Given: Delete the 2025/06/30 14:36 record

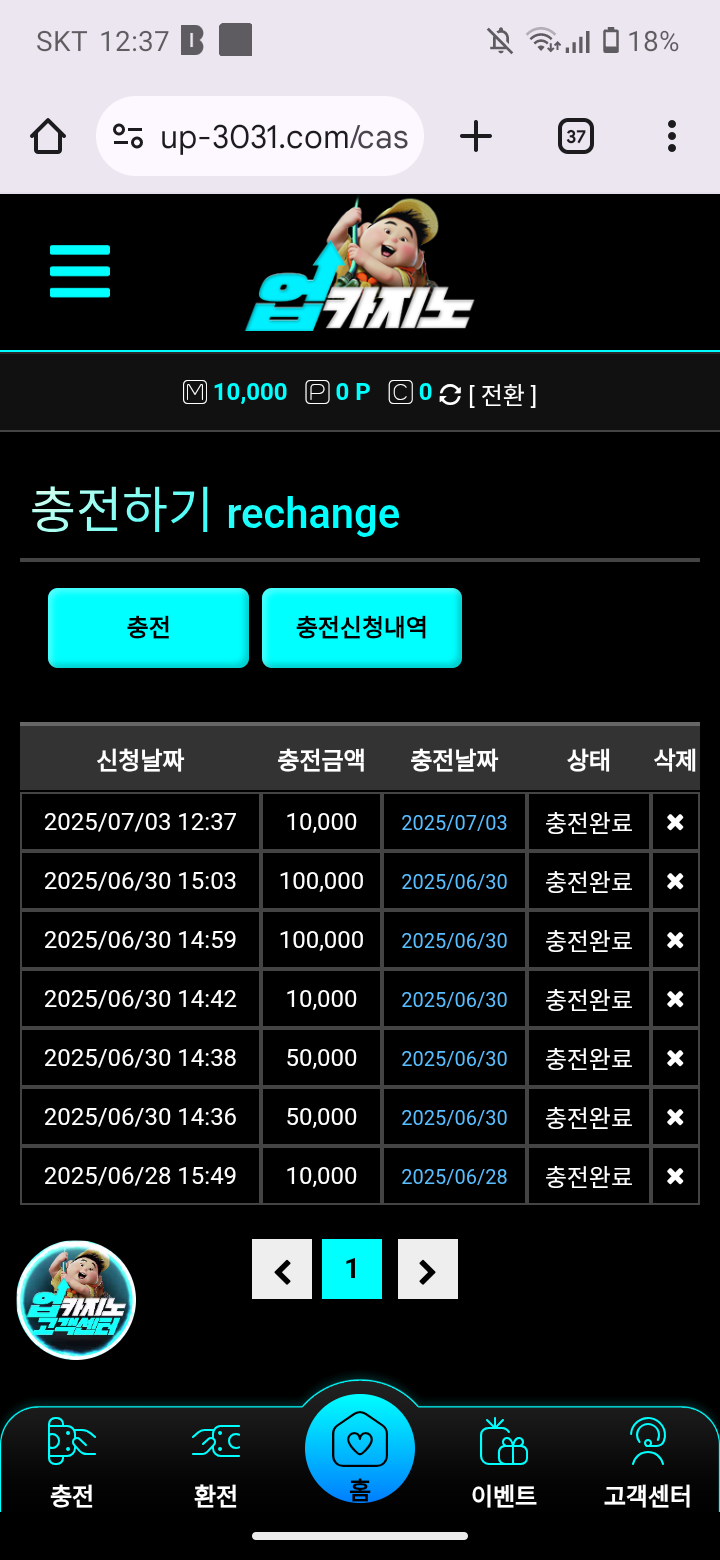Looking at the screenshot, I should (x=675, y=1118).
